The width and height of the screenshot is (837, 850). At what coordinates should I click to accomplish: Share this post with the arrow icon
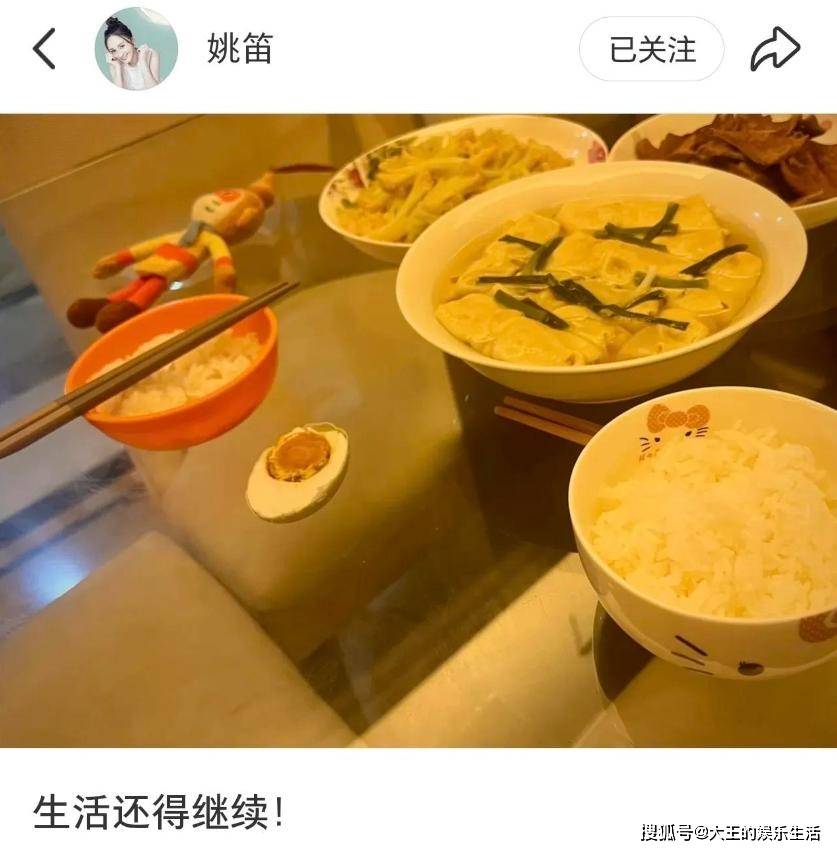pyautogui.click(x=775, y=49)
